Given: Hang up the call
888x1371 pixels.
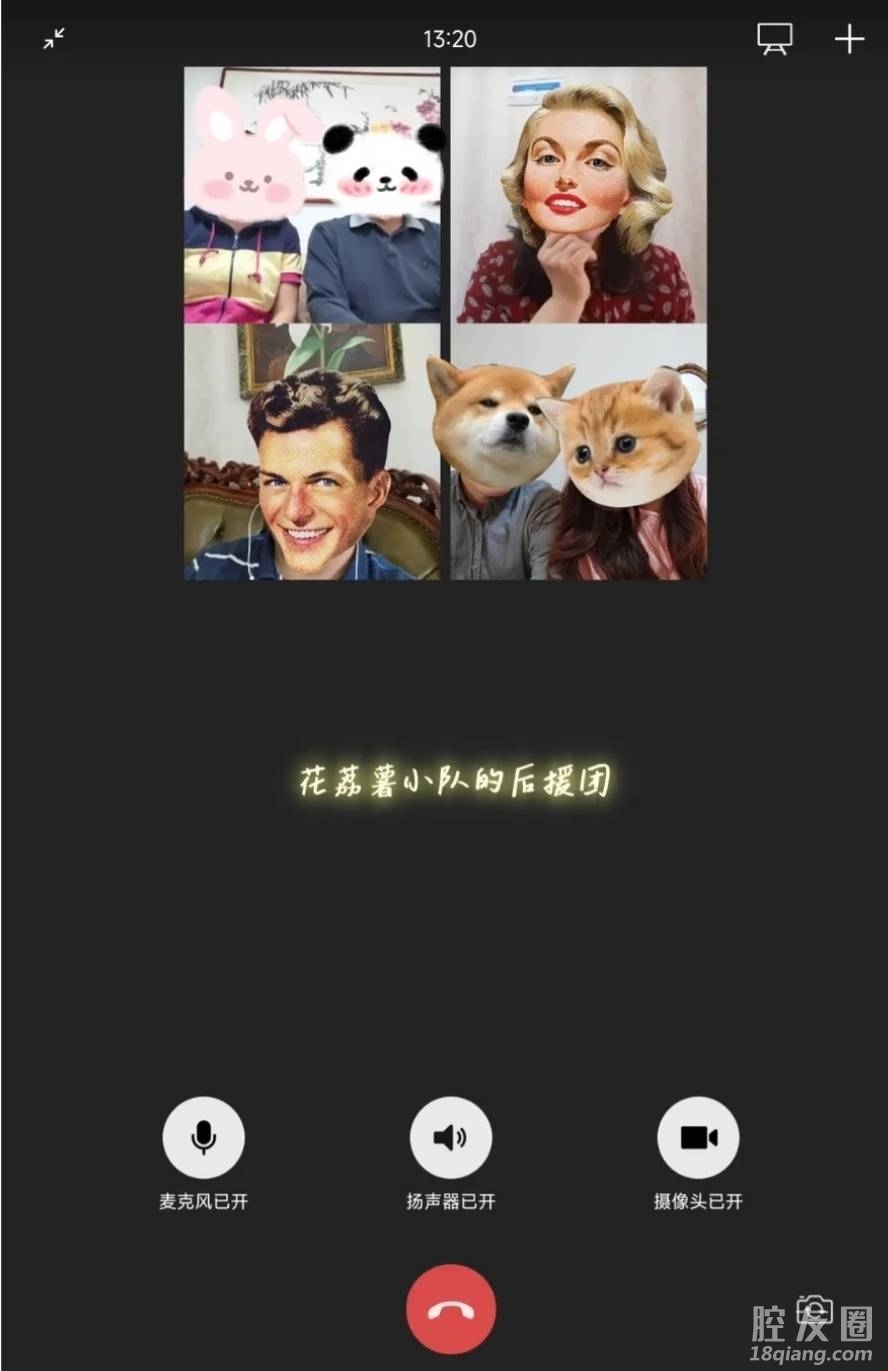Looking at the screenshot, I should (450, 1309).
